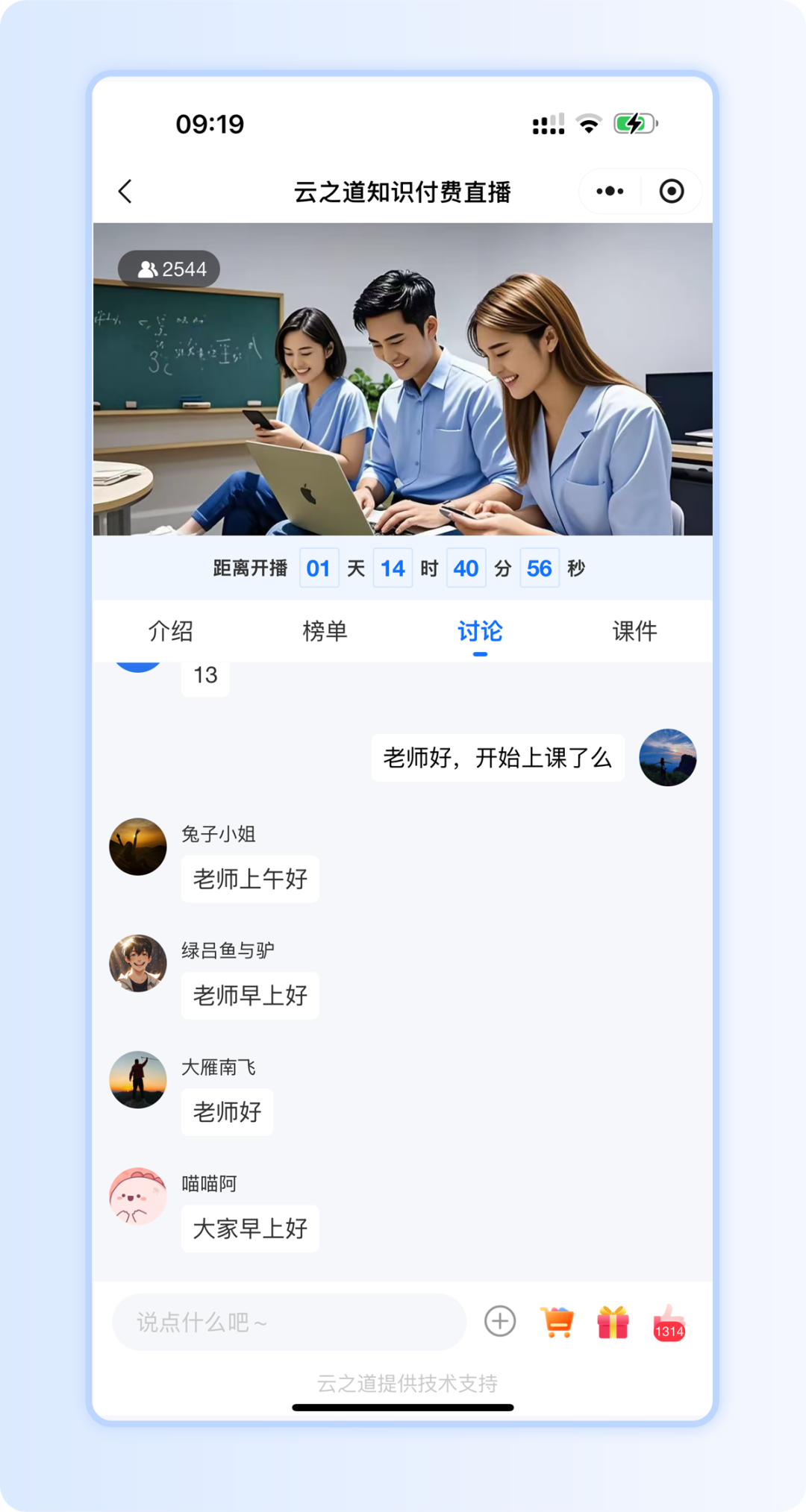Tap the 说点什么吧 message input field
The width and height of the screenshot is (806, 1512).
pyautogui.click(x=290, y=1323)
